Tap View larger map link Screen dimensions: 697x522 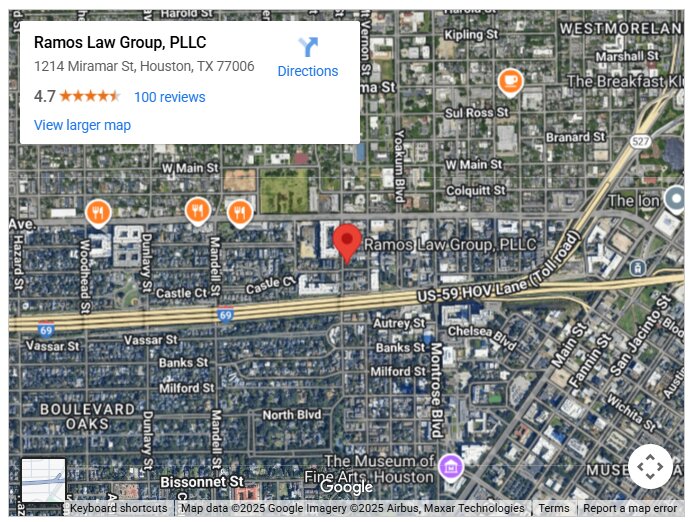pos(82,125)
